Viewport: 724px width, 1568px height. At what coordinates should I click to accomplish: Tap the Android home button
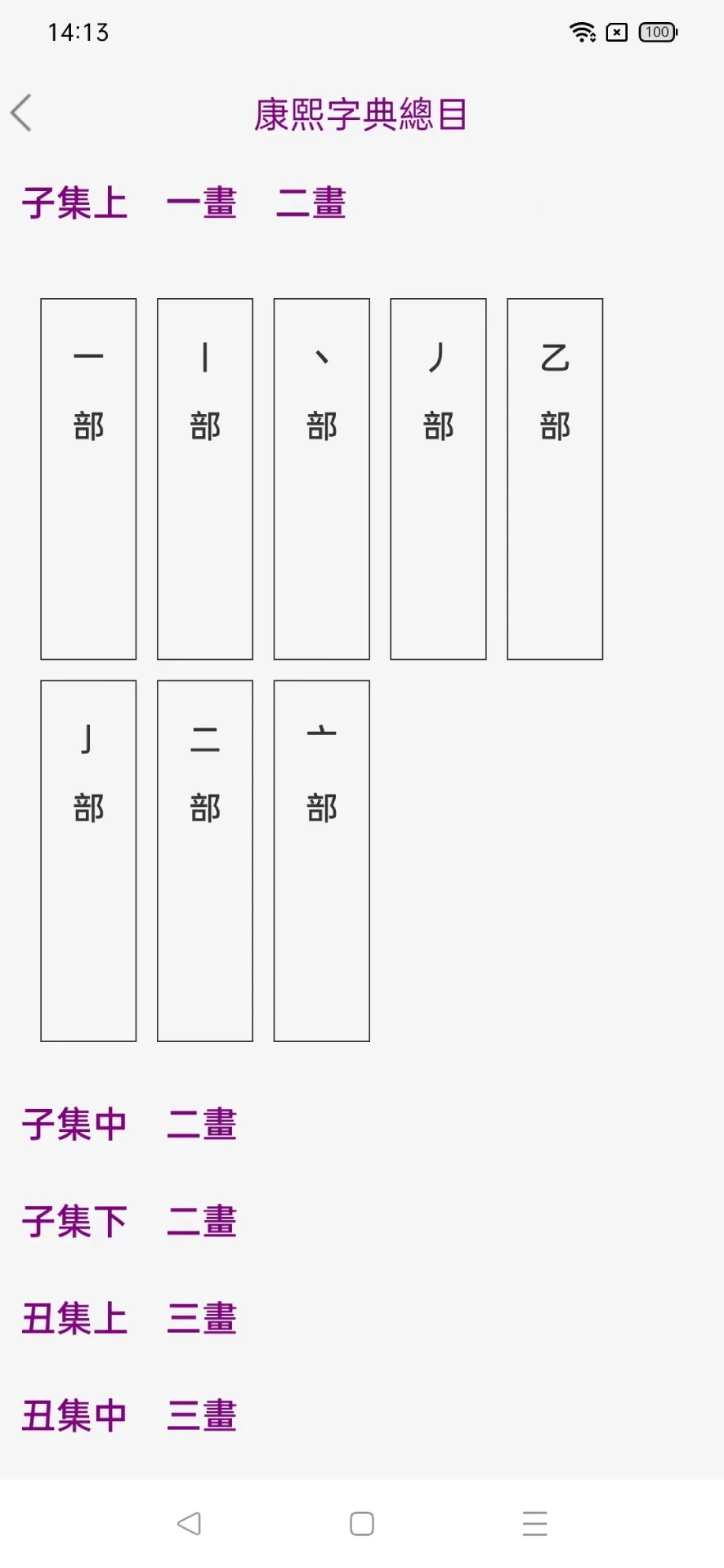click(360, 1522)
